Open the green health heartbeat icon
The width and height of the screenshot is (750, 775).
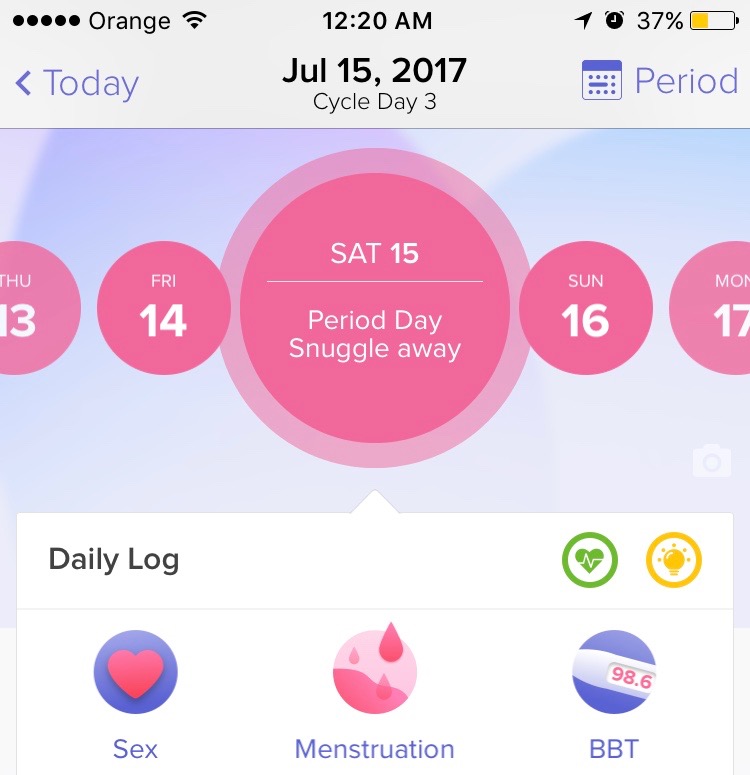pos(590,560)
